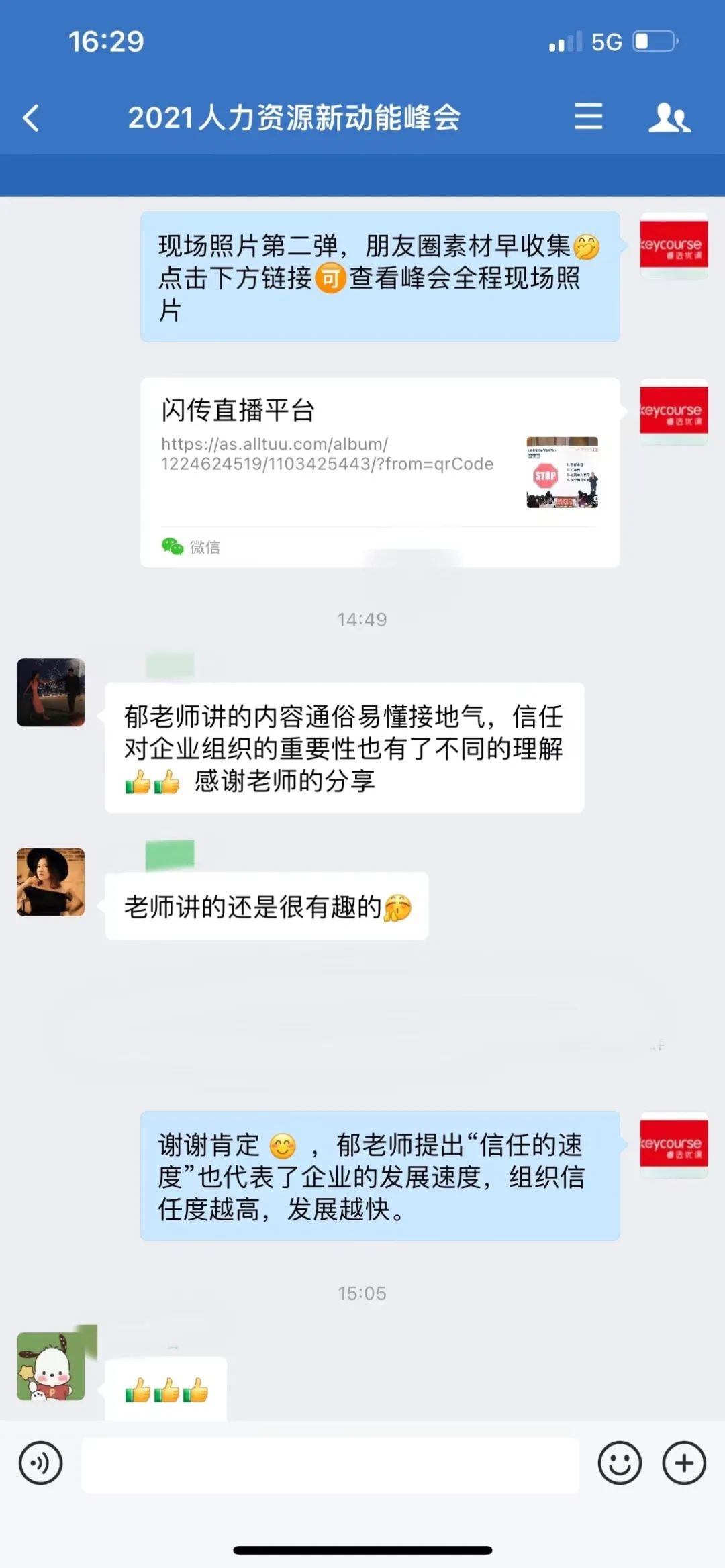Viewport: 725px width, 1568px height.
Task: Open the plus attachments menu
Action: tap(683, 1463)
